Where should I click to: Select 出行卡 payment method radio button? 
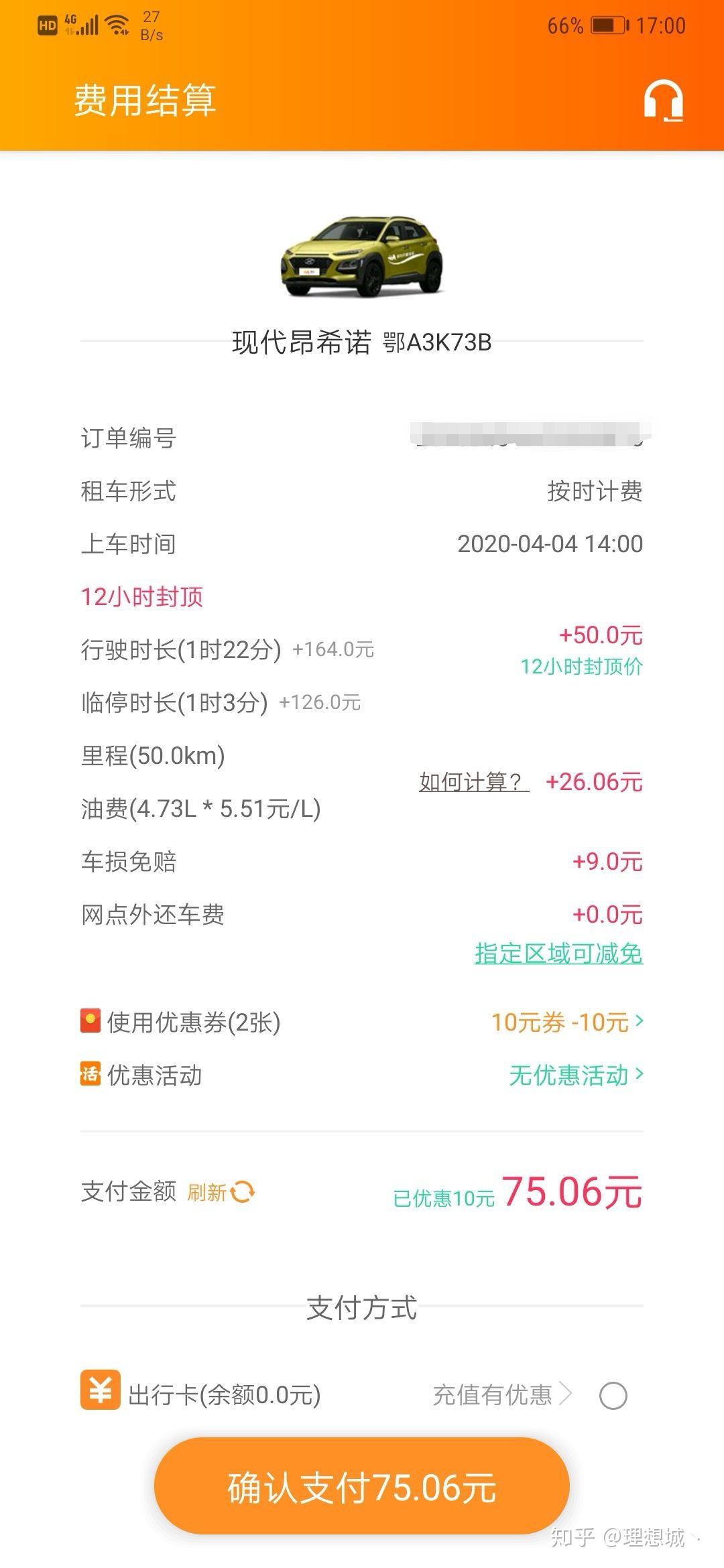613,1396
